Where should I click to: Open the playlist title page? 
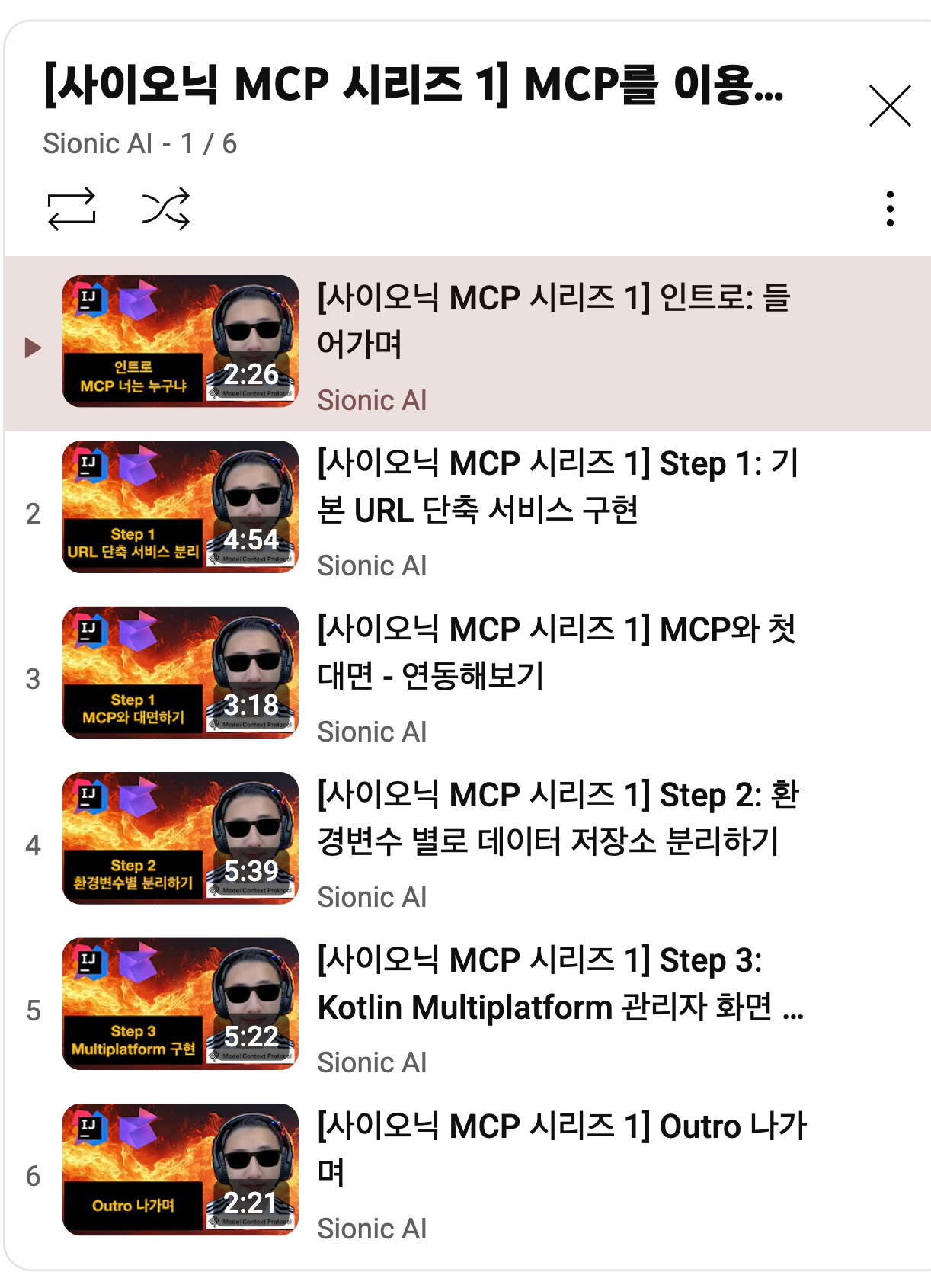coord(413,84)
